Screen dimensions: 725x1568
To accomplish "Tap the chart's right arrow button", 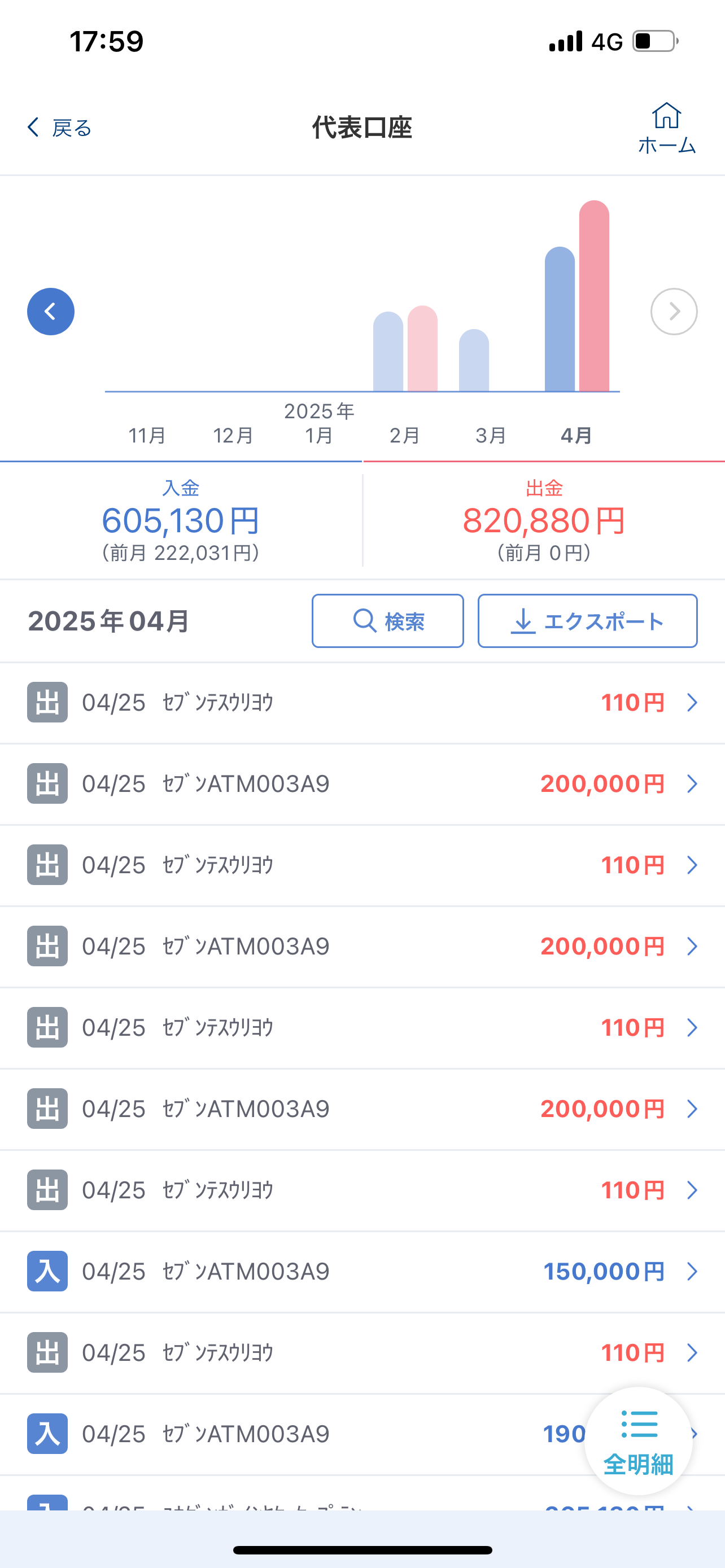I will 674,312.
